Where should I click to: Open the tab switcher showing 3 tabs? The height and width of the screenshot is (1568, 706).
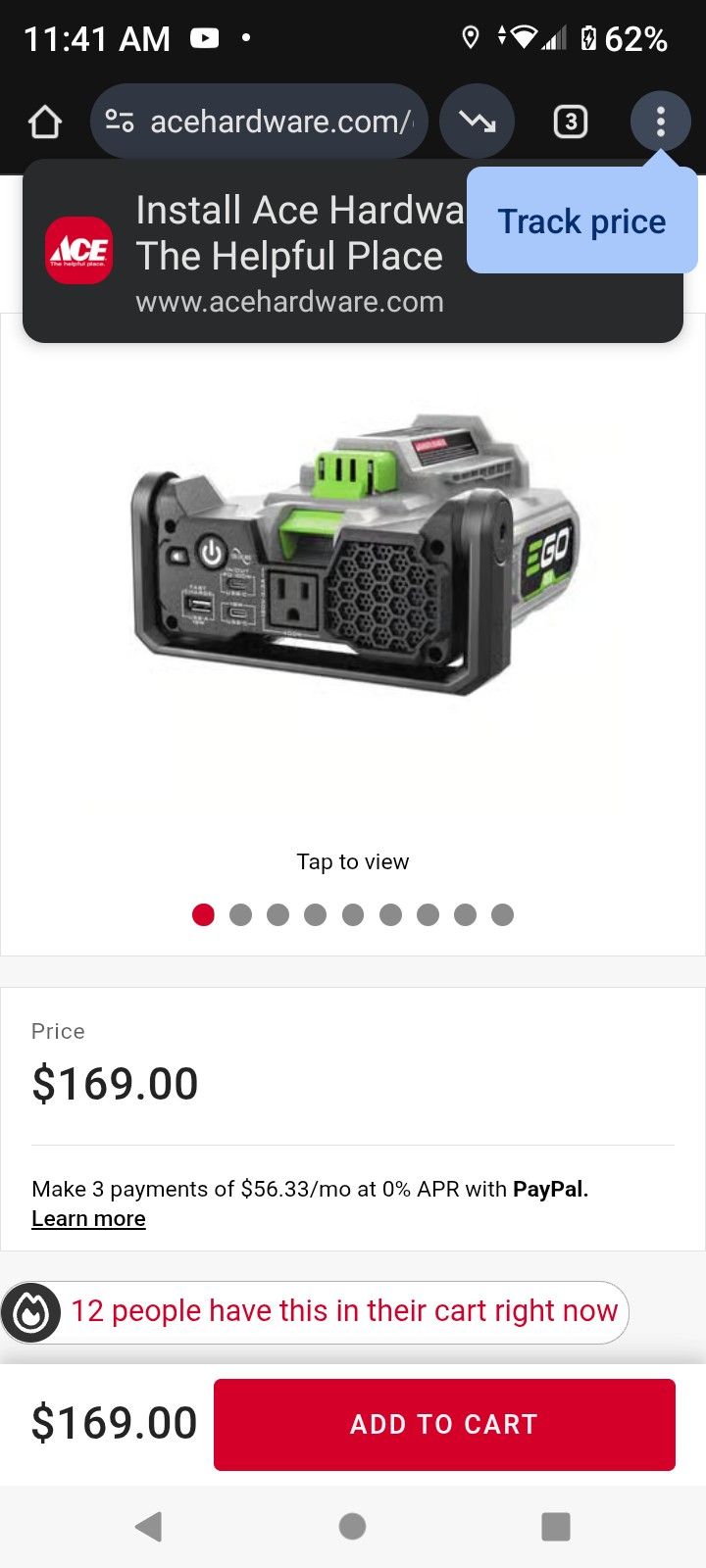[x=571, y=122]
